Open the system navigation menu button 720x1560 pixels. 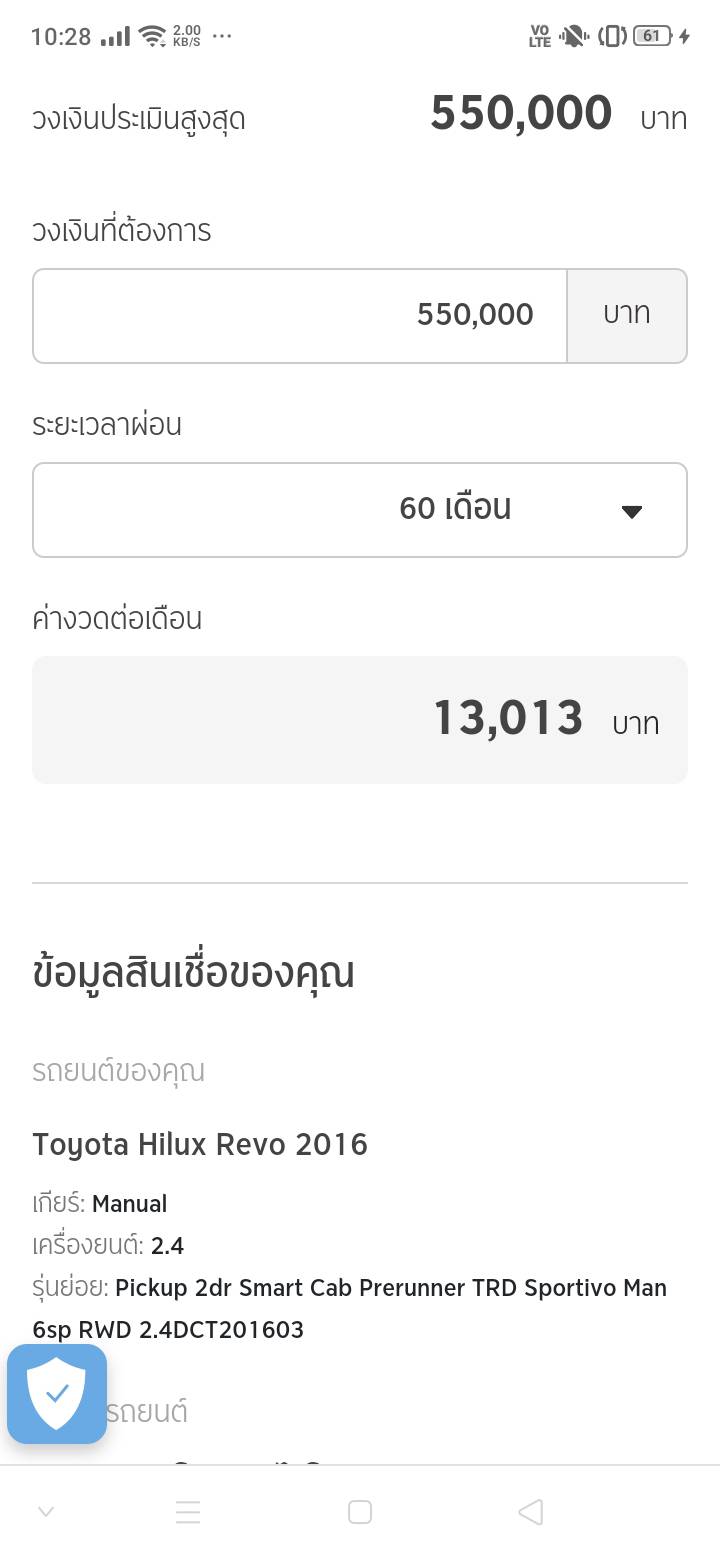[188, 1512]
